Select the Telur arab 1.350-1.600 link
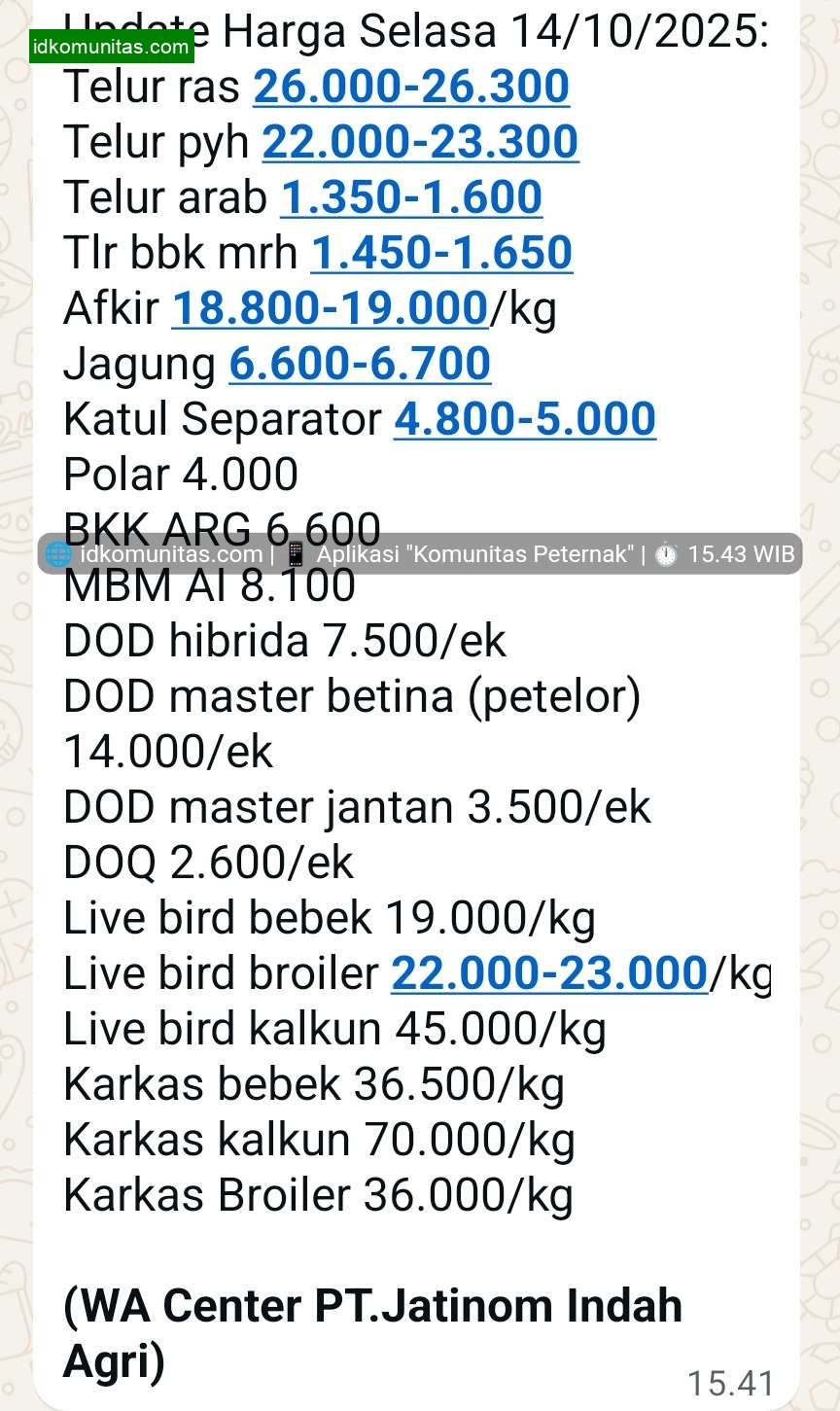The height and width of the screenshot is (1411, 840). (x=411, y=197)
